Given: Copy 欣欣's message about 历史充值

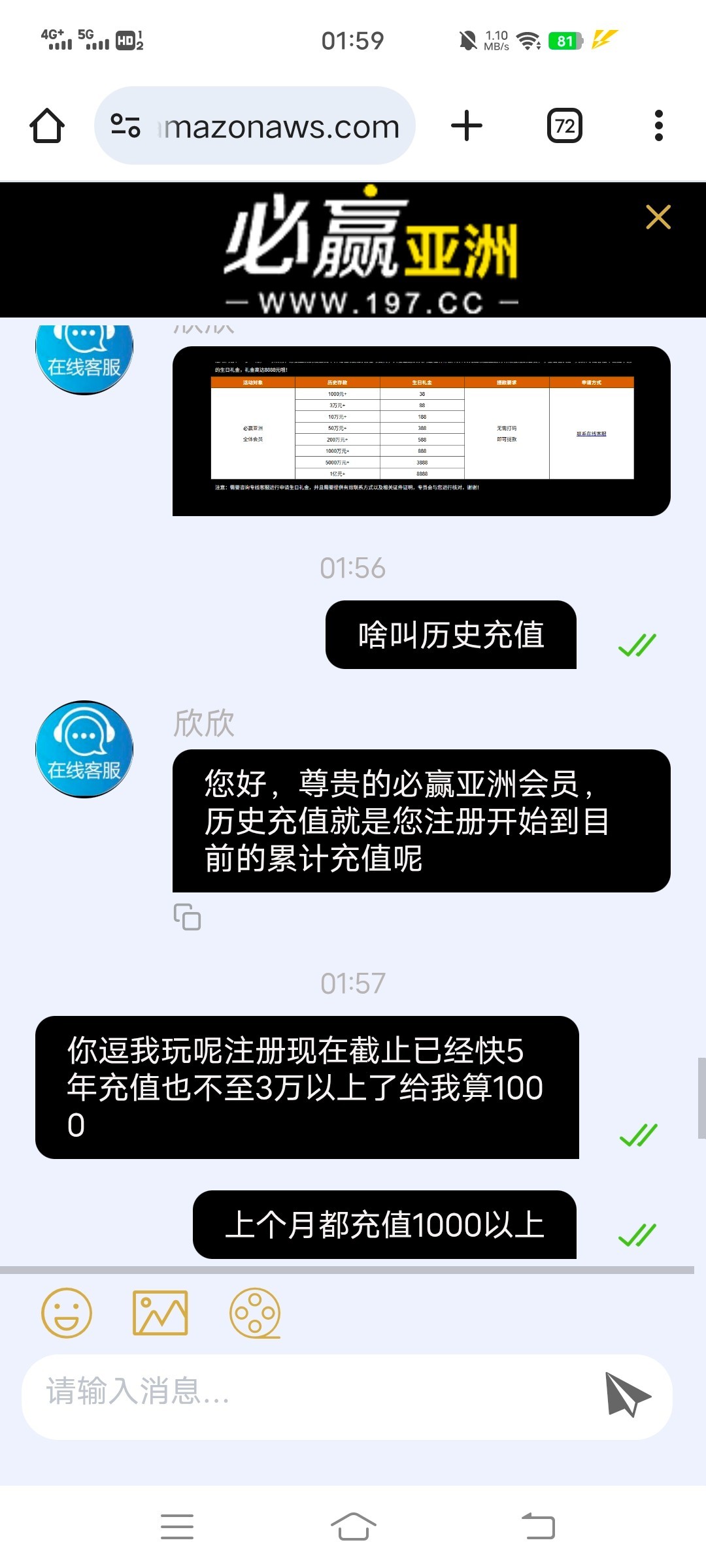Looking at the screenshot, I should click(187, 917).
